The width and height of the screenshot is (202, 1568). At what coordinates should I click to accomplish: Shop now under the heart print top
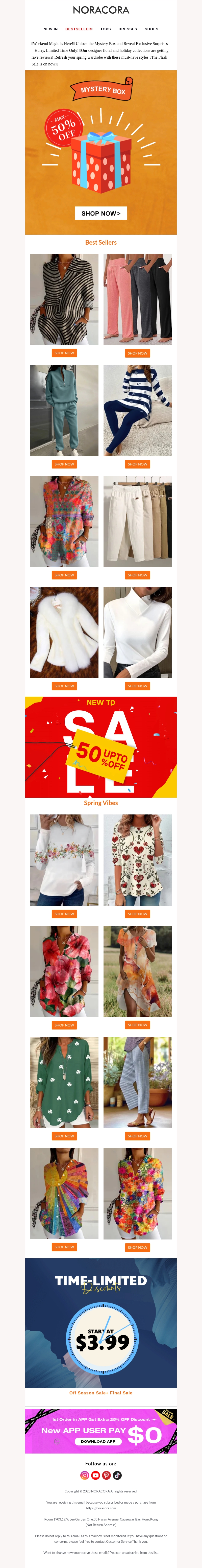pos(138,914)
